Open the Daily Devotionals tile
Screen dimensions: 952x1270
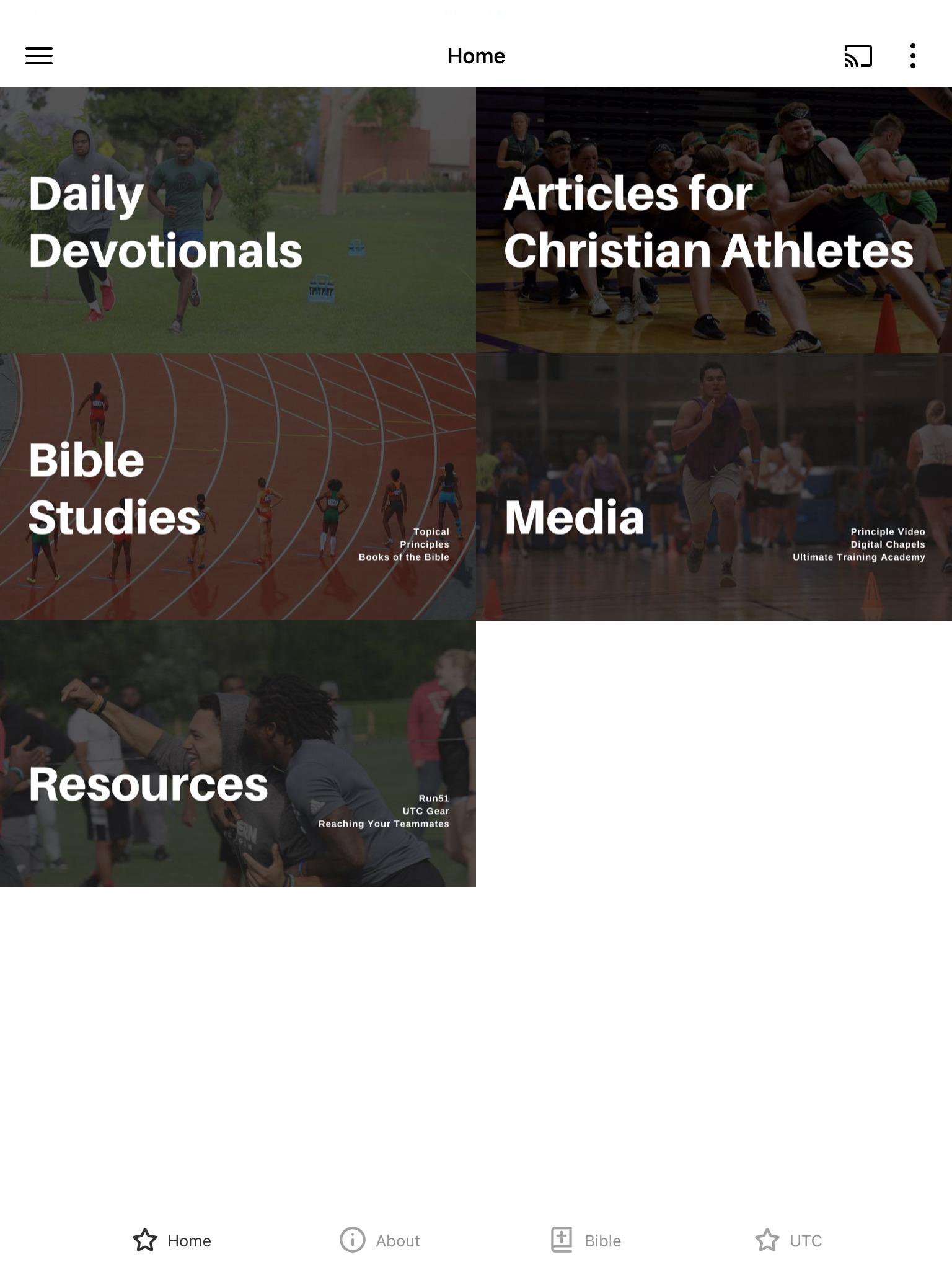[238, 220]
